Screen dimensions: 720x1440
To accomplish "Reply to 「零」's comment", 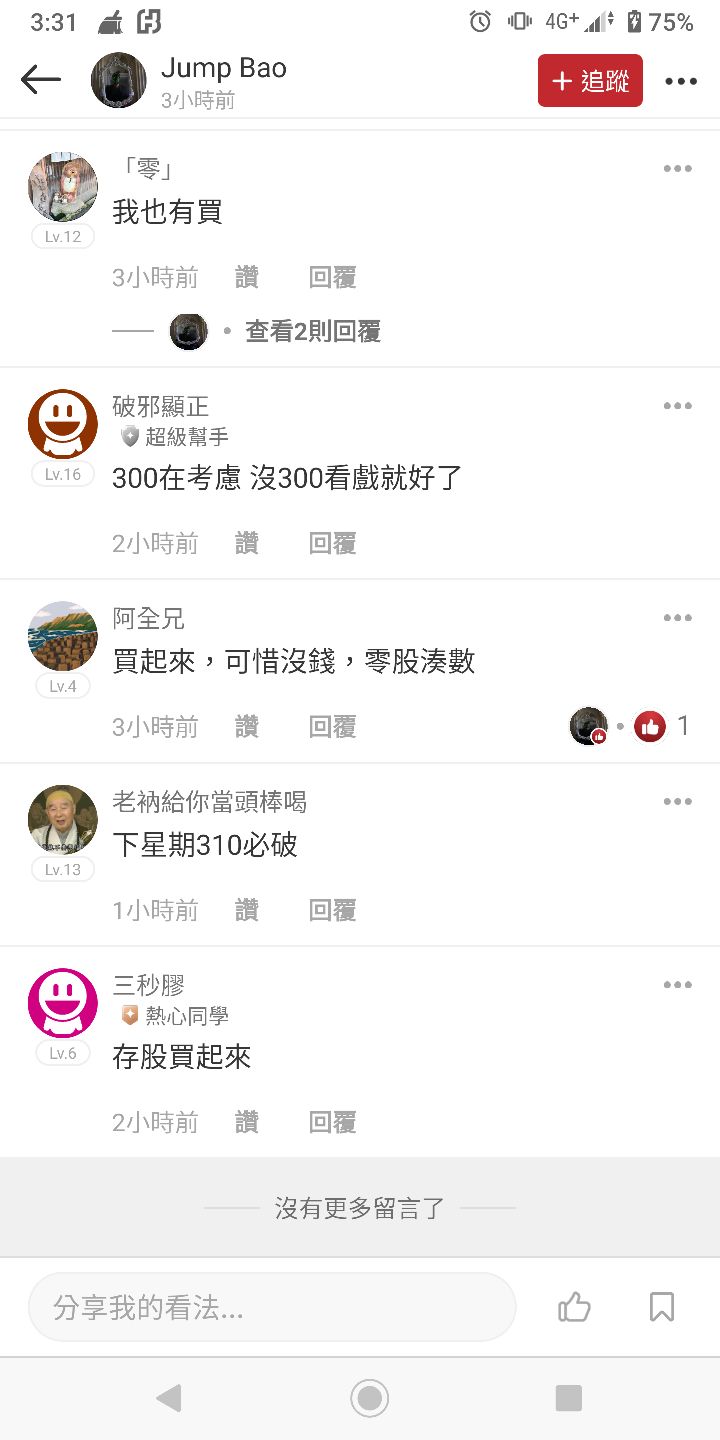I will coord(332,278).
